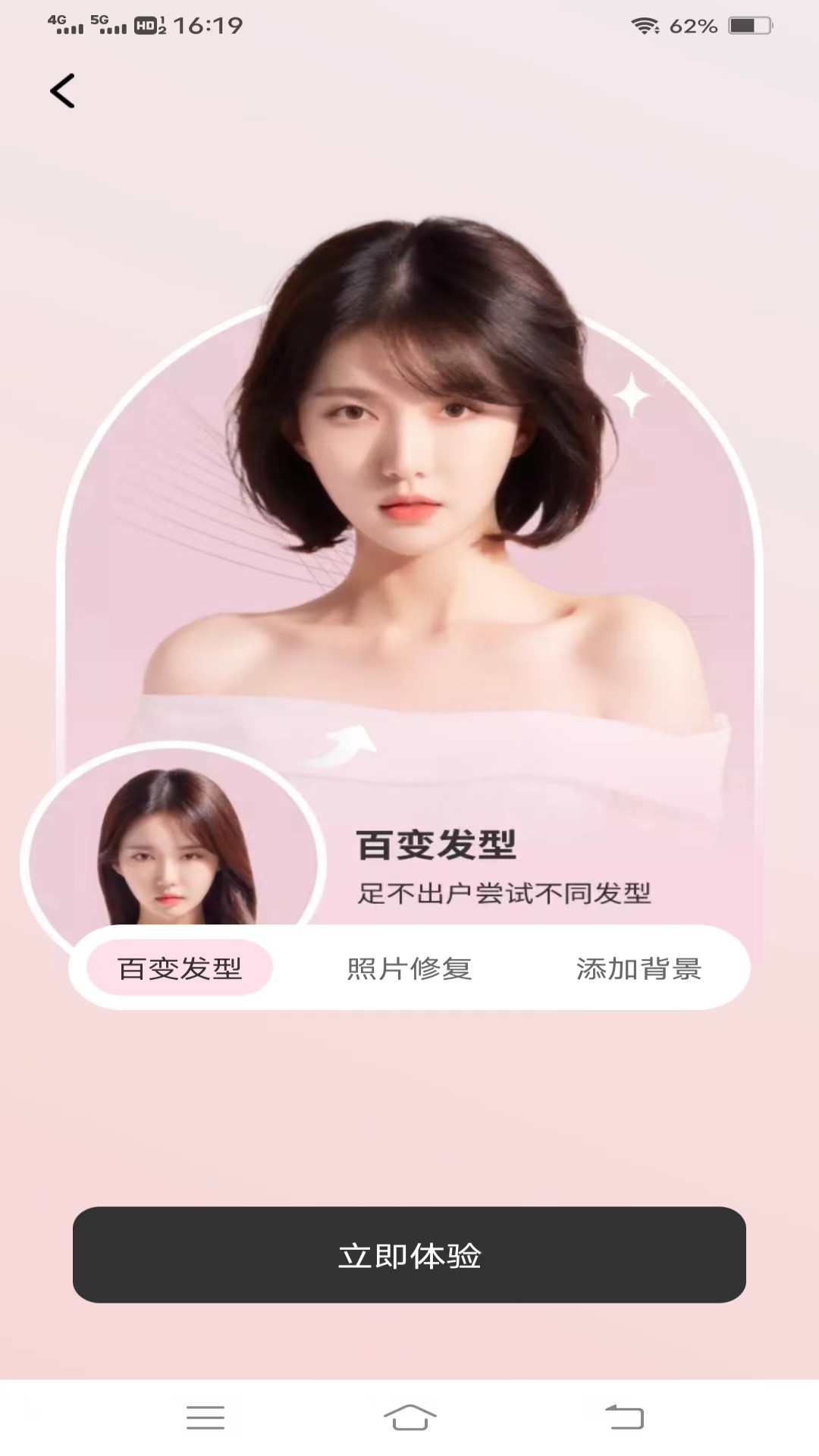Select the 百变发型 tab

click(180, 968)
